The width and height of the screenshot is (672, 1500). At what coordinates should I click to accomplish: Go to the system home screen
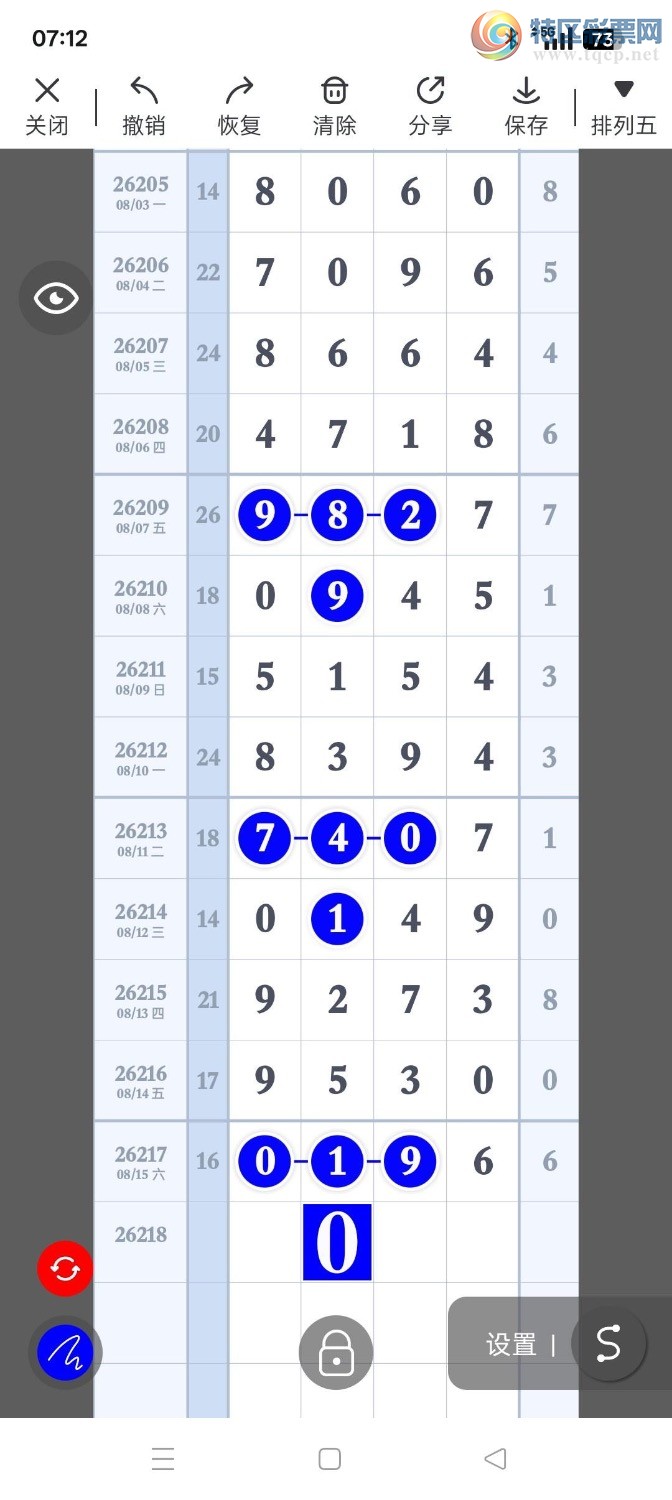click(330, 1459)
